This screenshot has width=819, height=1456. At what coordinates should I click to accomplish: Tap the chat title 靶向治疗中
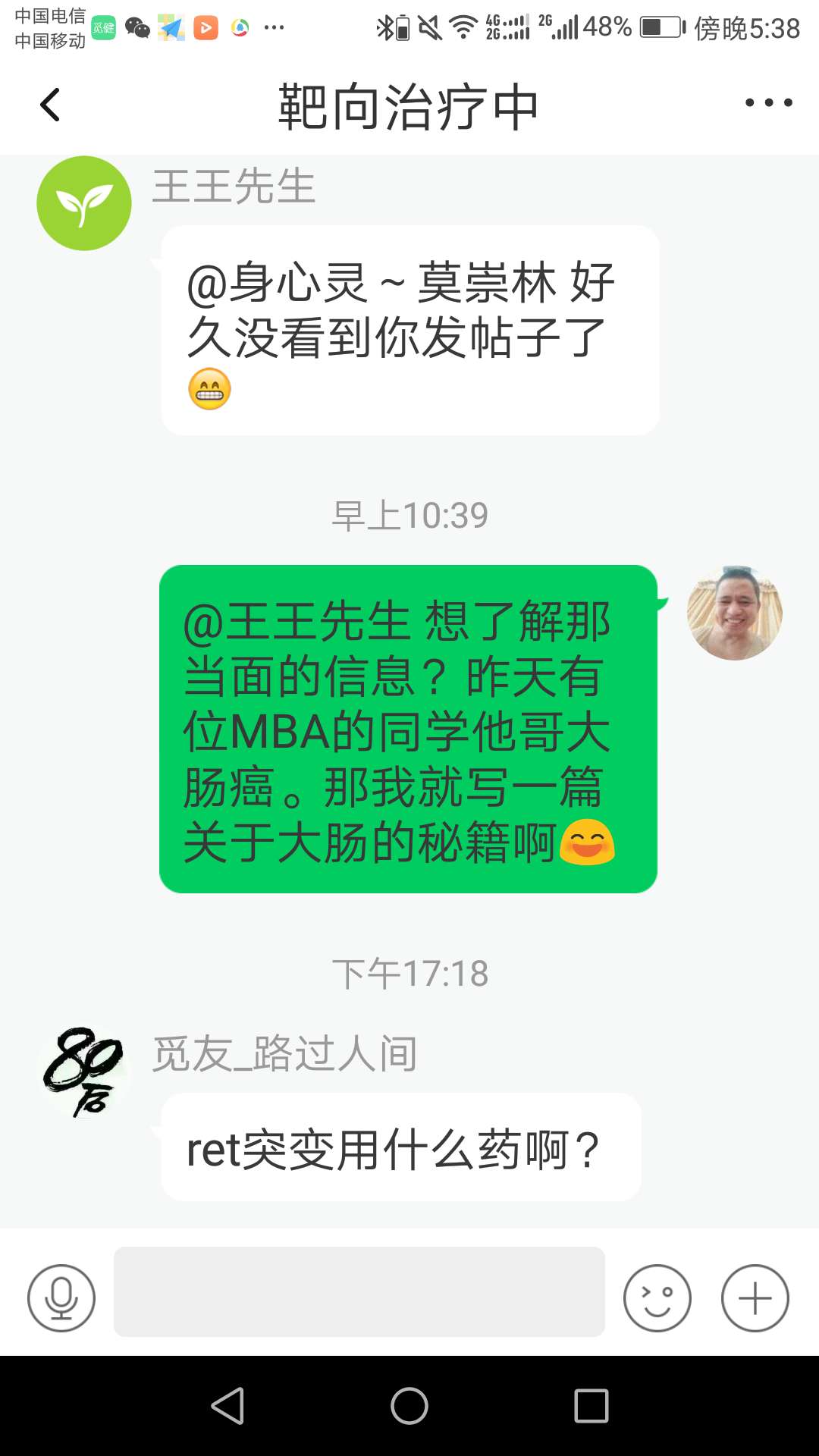(x=408, y=106)
